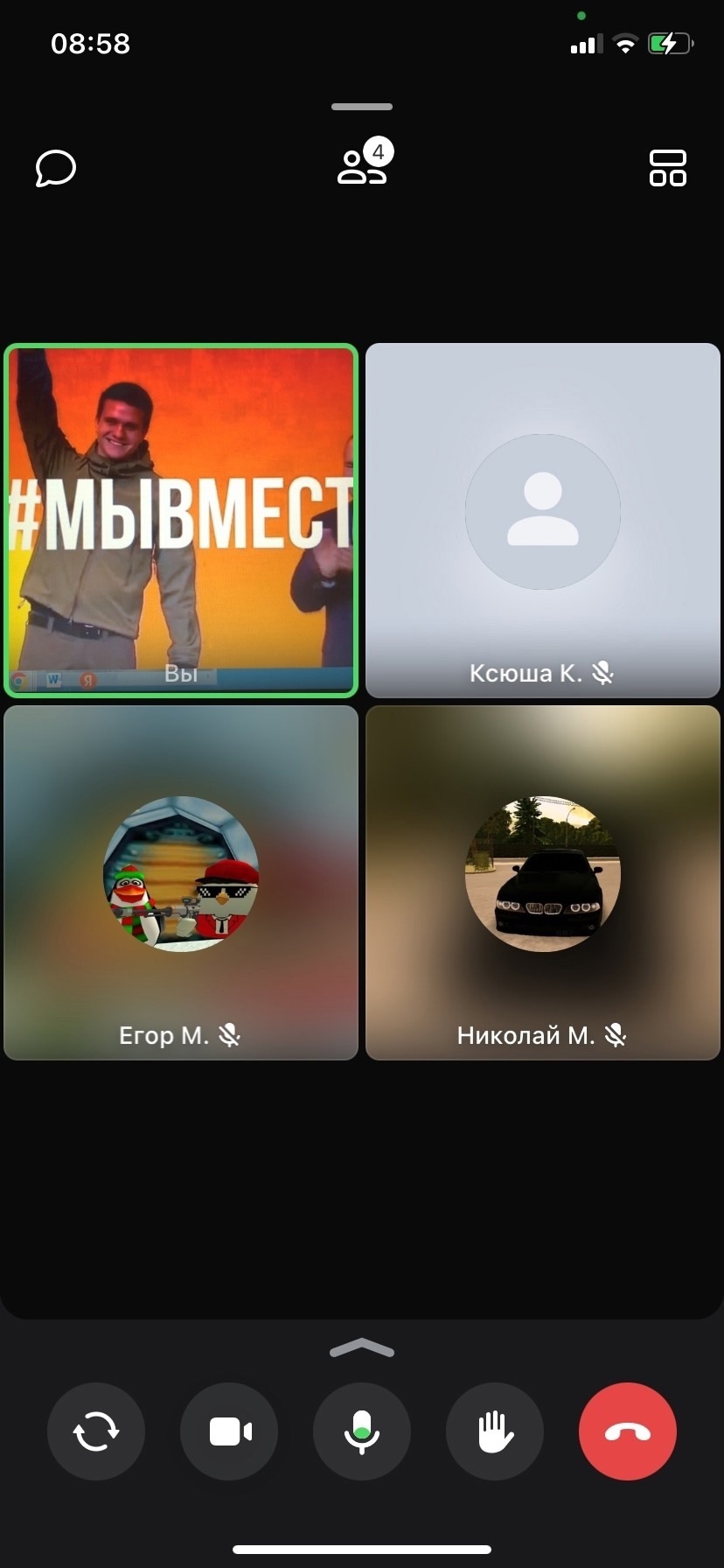The width and height of the screenshot is (724, 1568).
Task: Open your own video tile
Action: [181, 521]
